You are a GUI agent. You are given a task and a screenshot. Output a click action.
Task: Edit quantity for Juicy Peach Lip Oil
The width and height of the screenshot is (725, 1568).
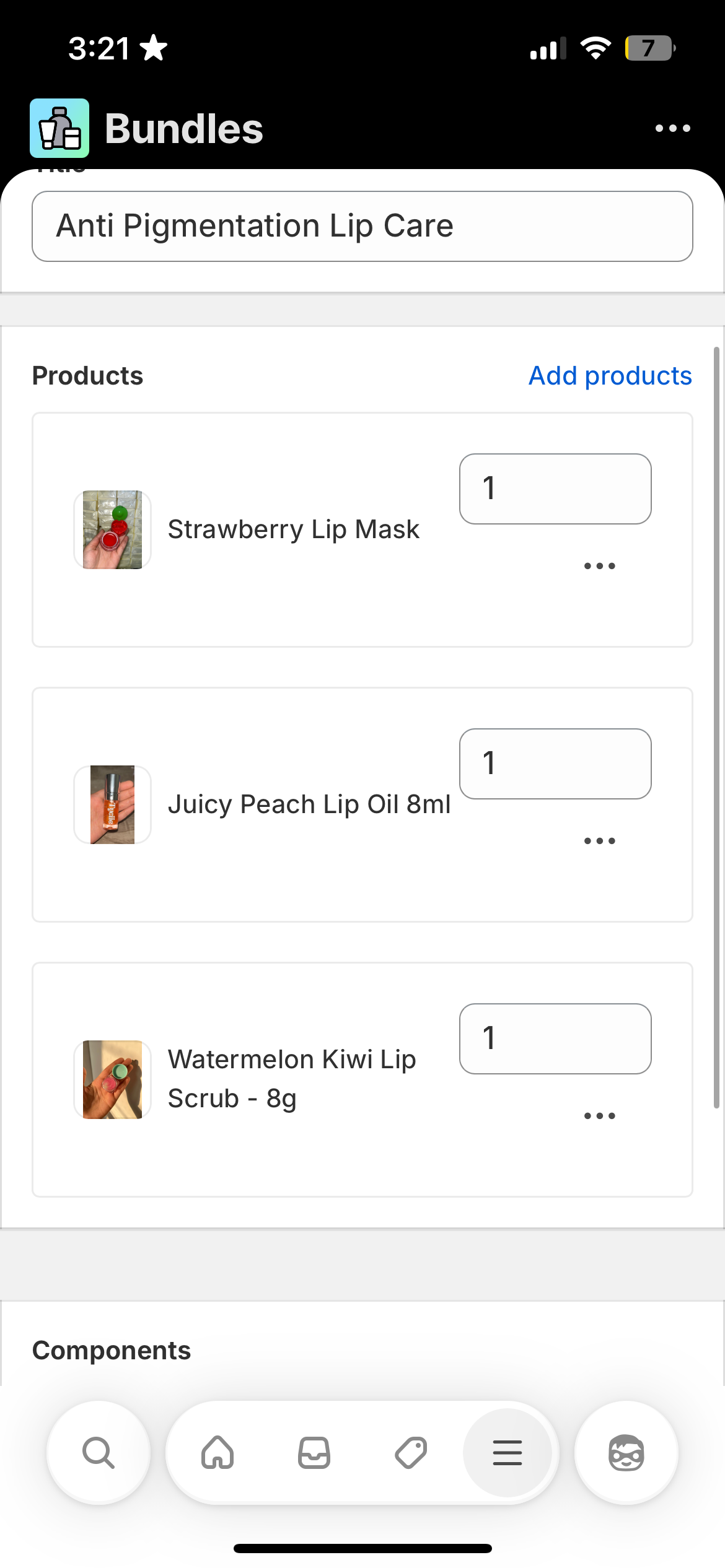(555, 764)
